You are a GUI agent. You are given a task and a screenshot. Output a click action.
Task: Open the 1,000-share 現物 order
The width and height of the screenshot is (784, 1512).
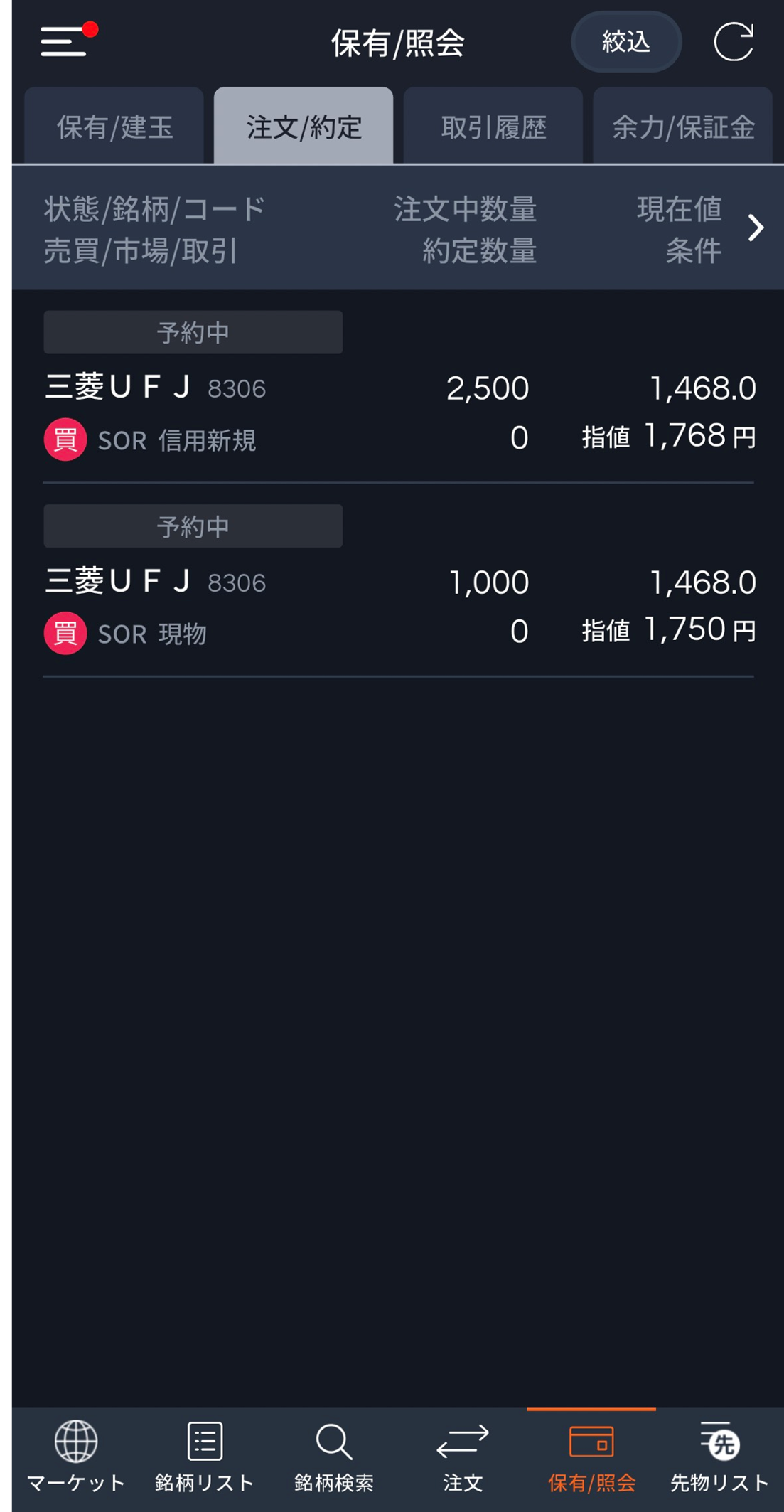point(398,606)
